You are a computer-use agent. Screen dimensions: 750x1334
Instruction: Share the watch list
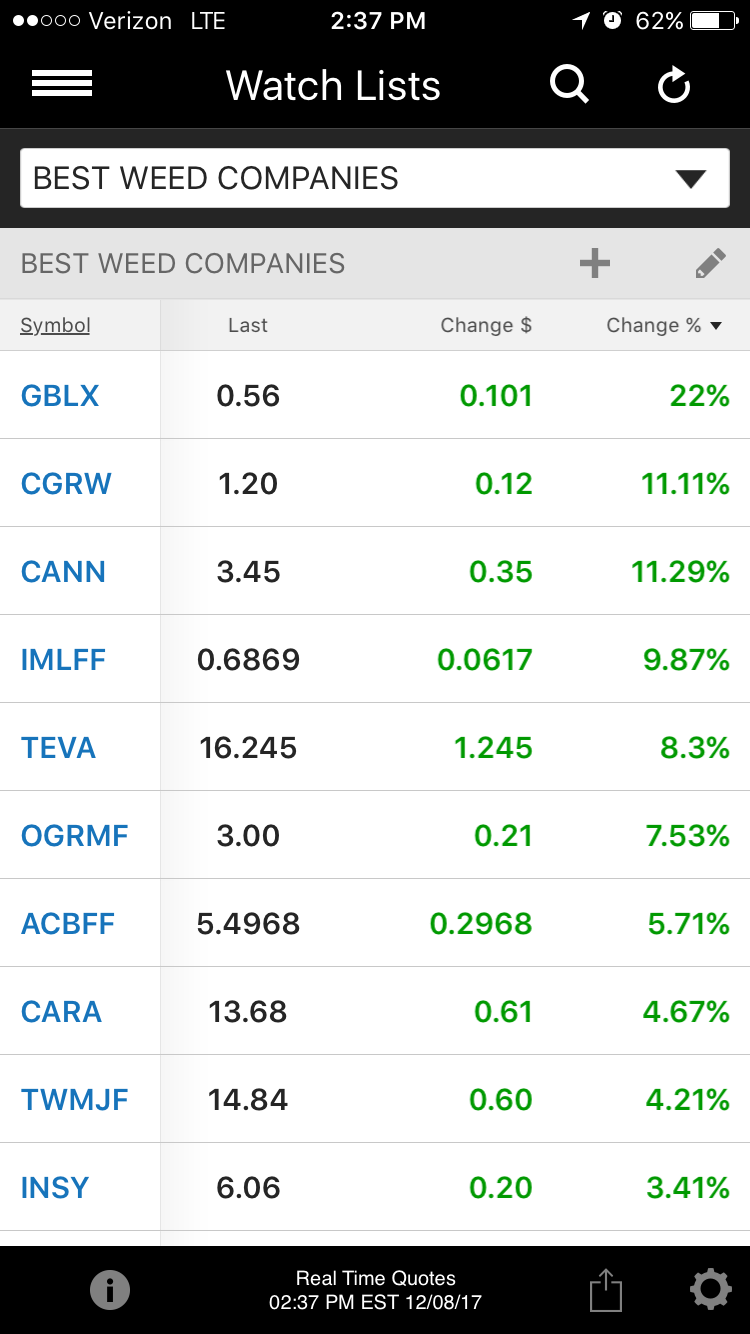605,1290
